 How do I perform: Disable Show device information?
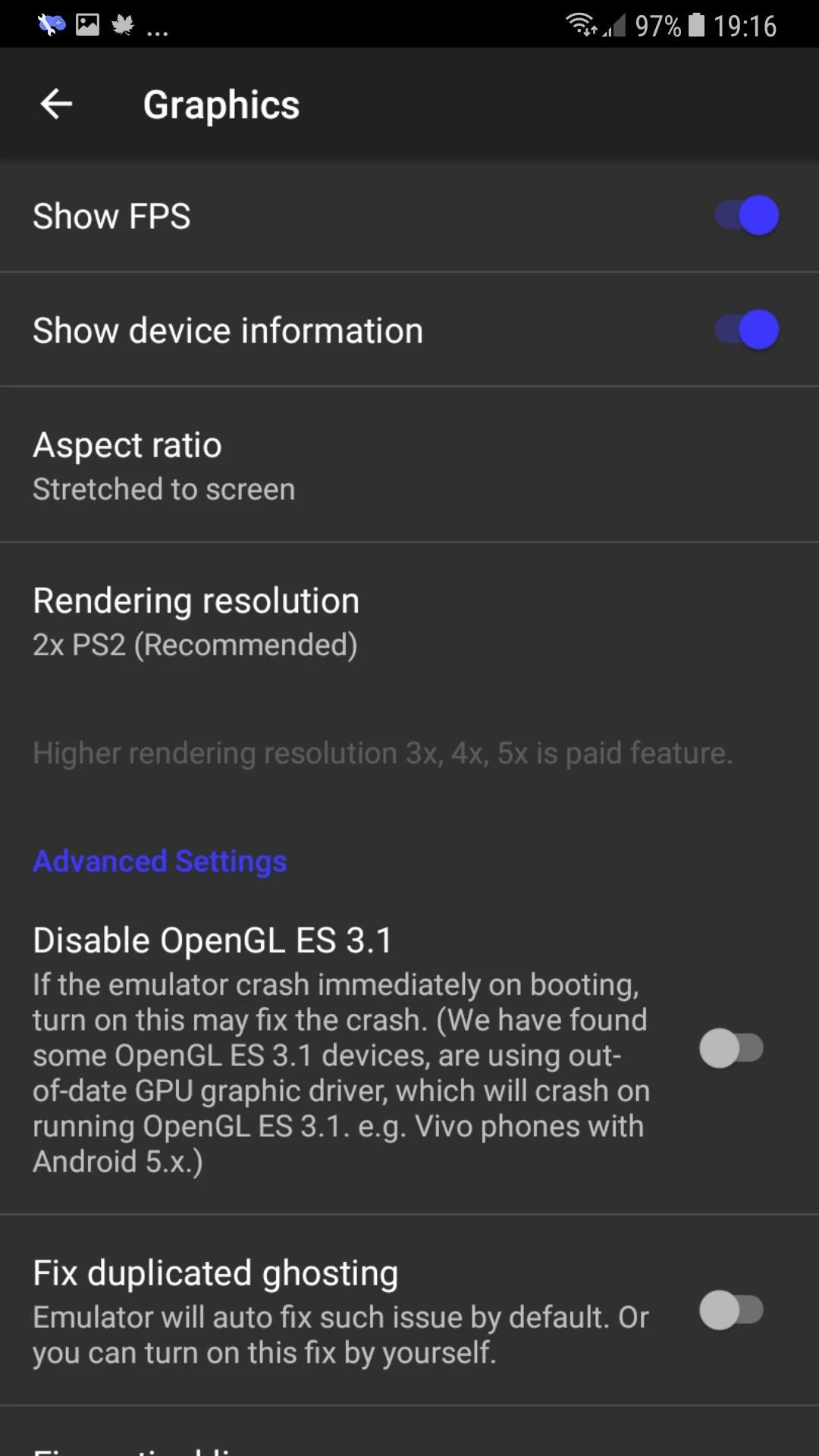[x=746, y=330]
